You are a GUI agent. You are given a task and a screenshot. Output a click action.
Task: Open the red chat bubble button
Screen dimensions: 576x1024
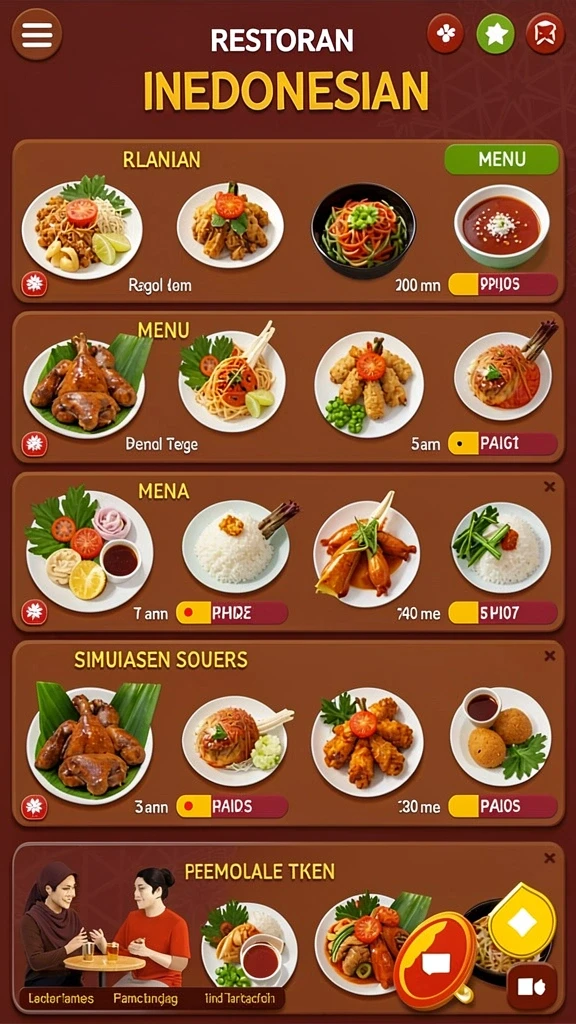pos(436,961)
